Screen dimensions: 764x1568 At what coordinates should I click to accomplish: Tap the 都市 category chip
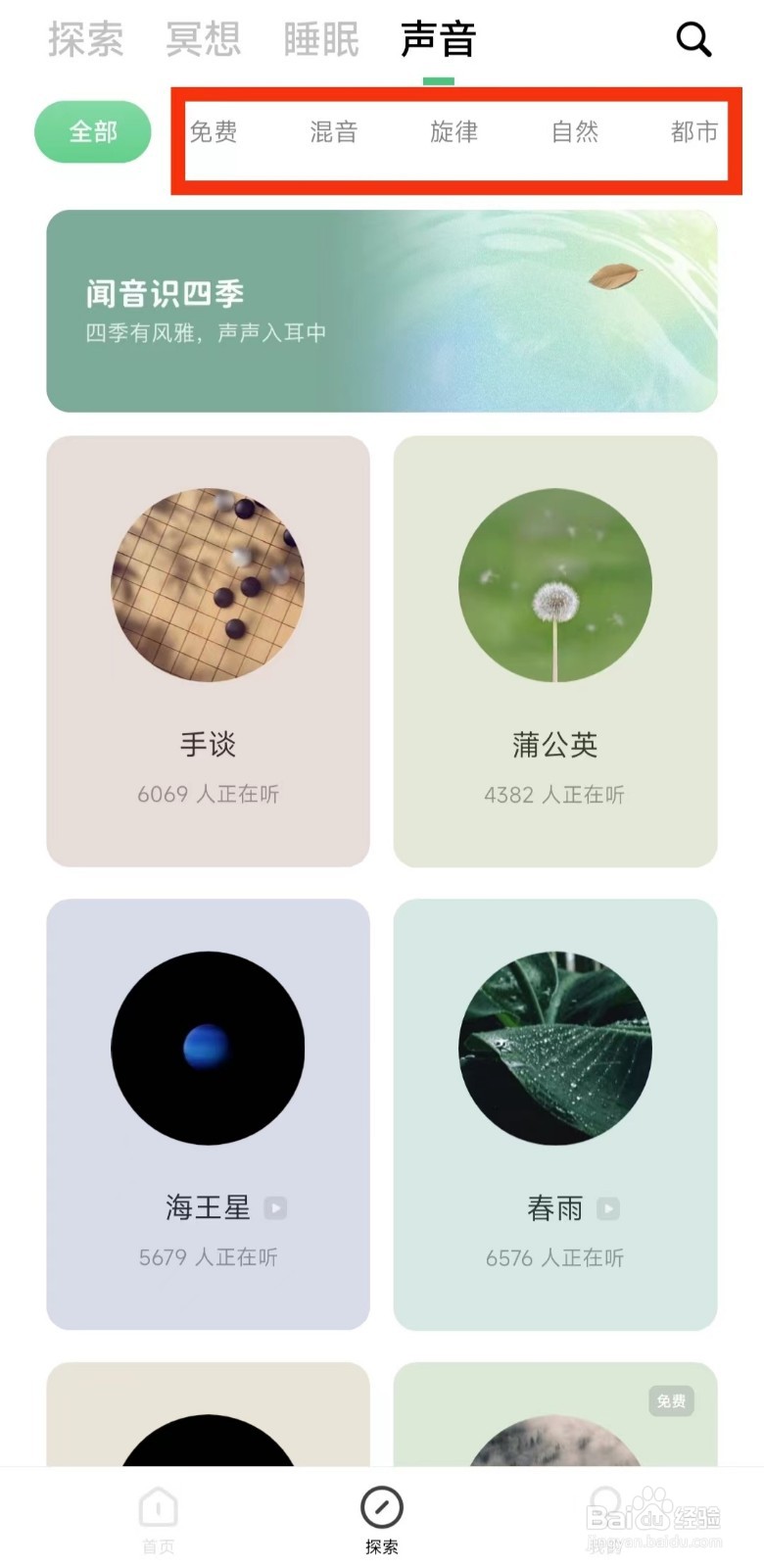pyautogui.click(x=694, y=131)
